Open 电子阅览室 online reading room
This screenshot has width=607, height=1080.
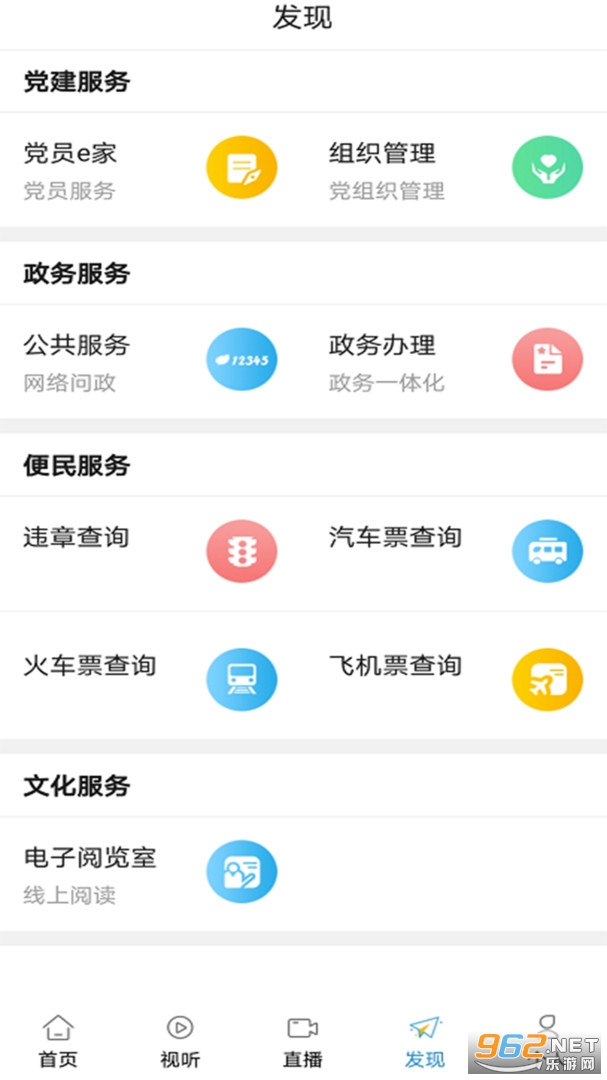(x=152, y=873)
